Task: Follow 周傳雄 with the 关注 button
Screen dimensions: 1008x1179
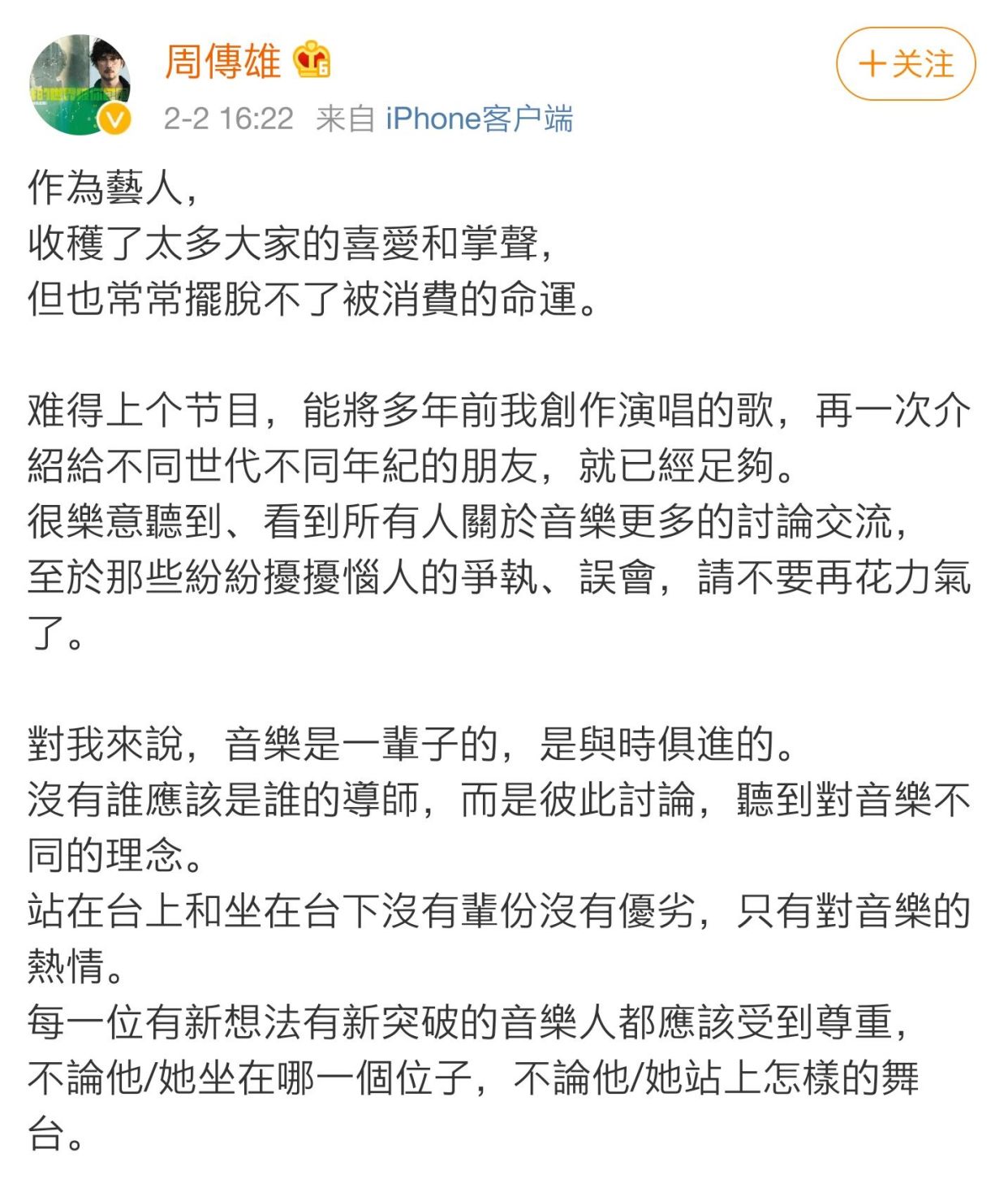Action: point(905,64)
